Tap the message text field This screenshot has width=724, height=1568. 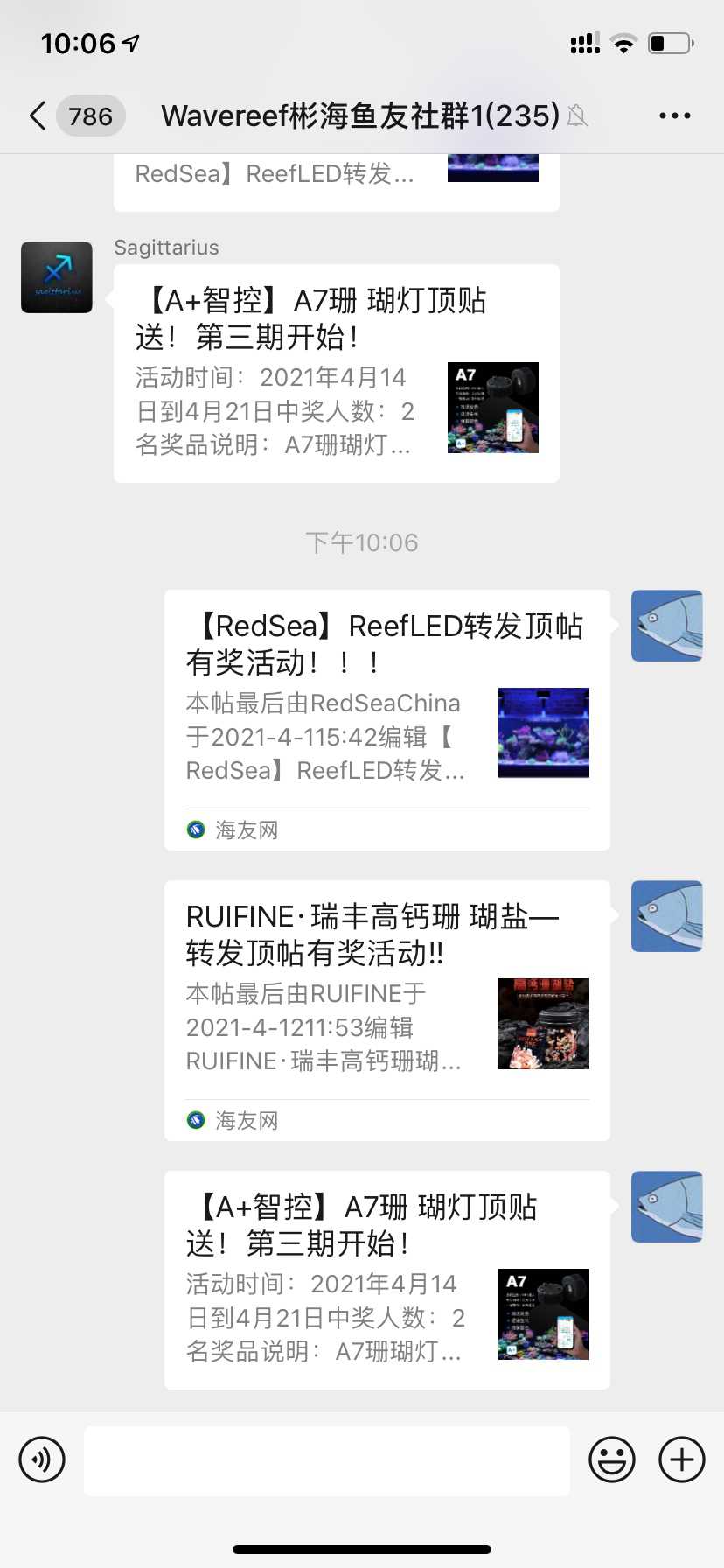pyautogui.click(x=326, y=1459)
